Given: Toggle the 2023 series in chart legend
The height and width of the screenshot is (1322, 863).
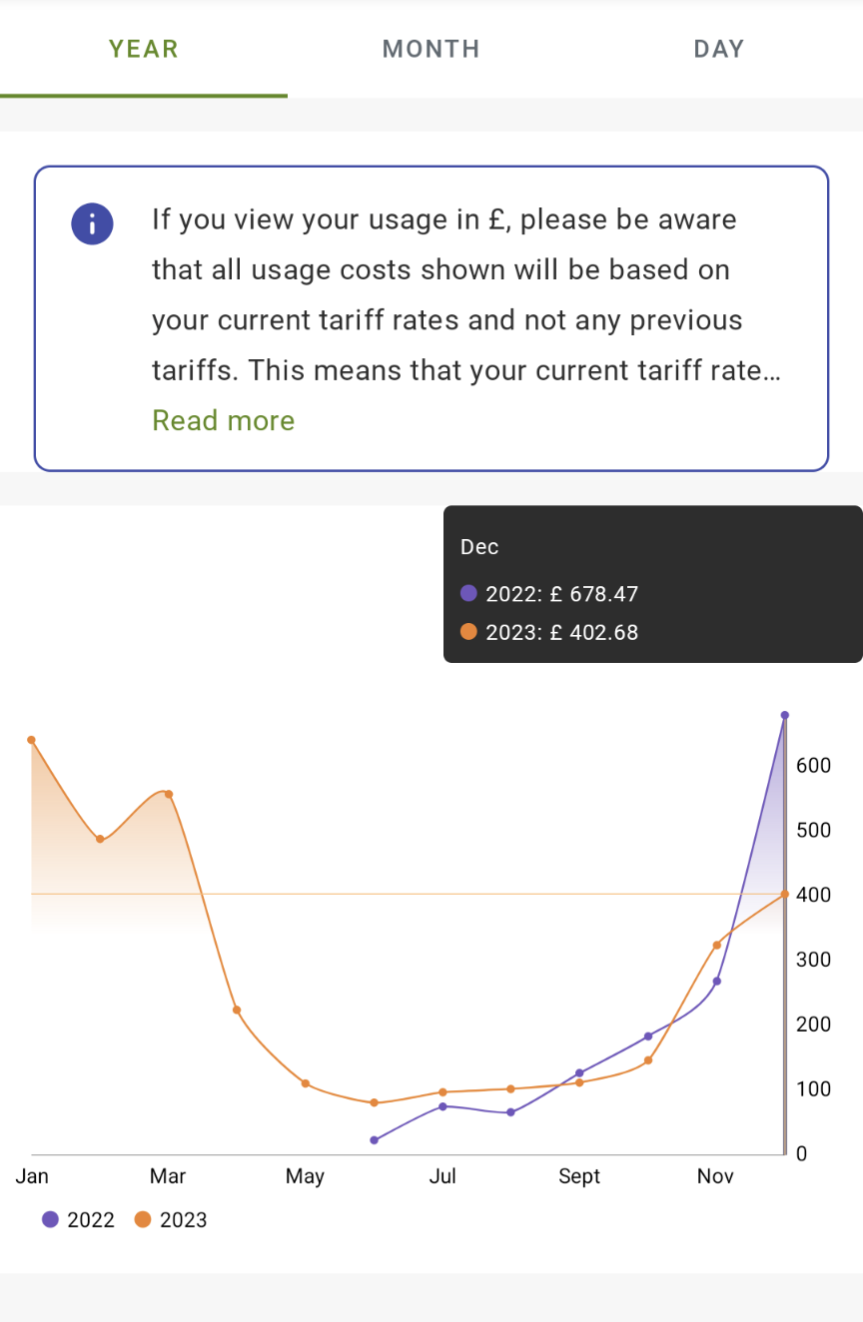Looking at the screenshot, I should pos(171,1220).
